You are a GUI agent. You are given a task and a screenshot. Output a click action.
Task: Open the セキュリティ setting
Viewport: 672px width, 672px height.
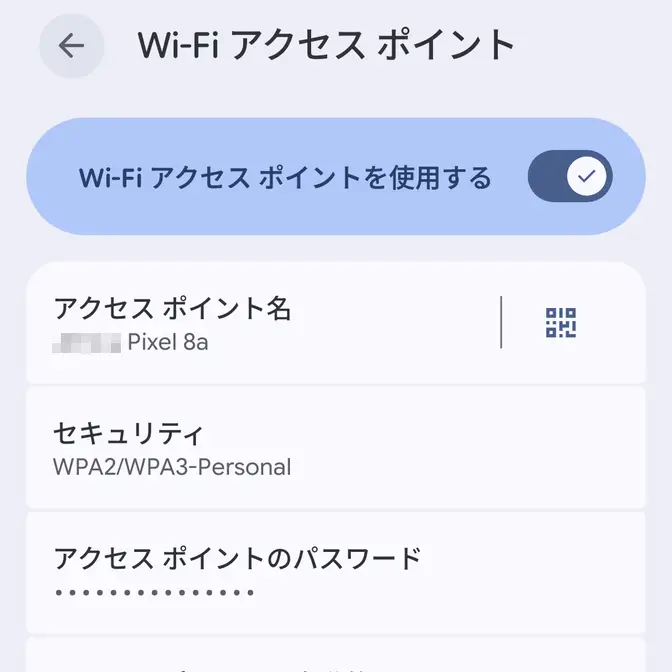click(x=336, y=448)
